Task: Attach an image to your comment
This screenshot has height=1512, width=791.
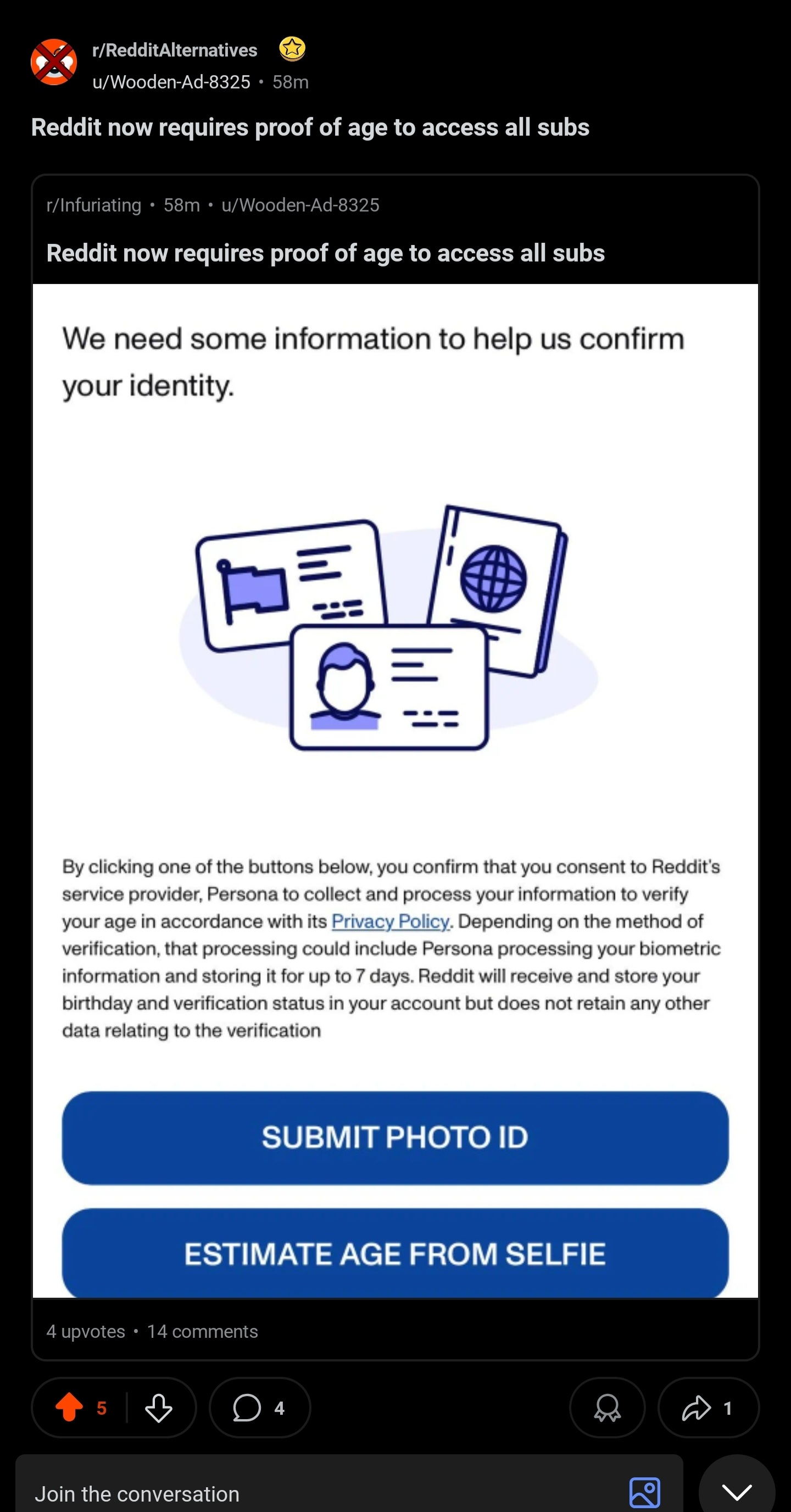Action: (644, 1492)
